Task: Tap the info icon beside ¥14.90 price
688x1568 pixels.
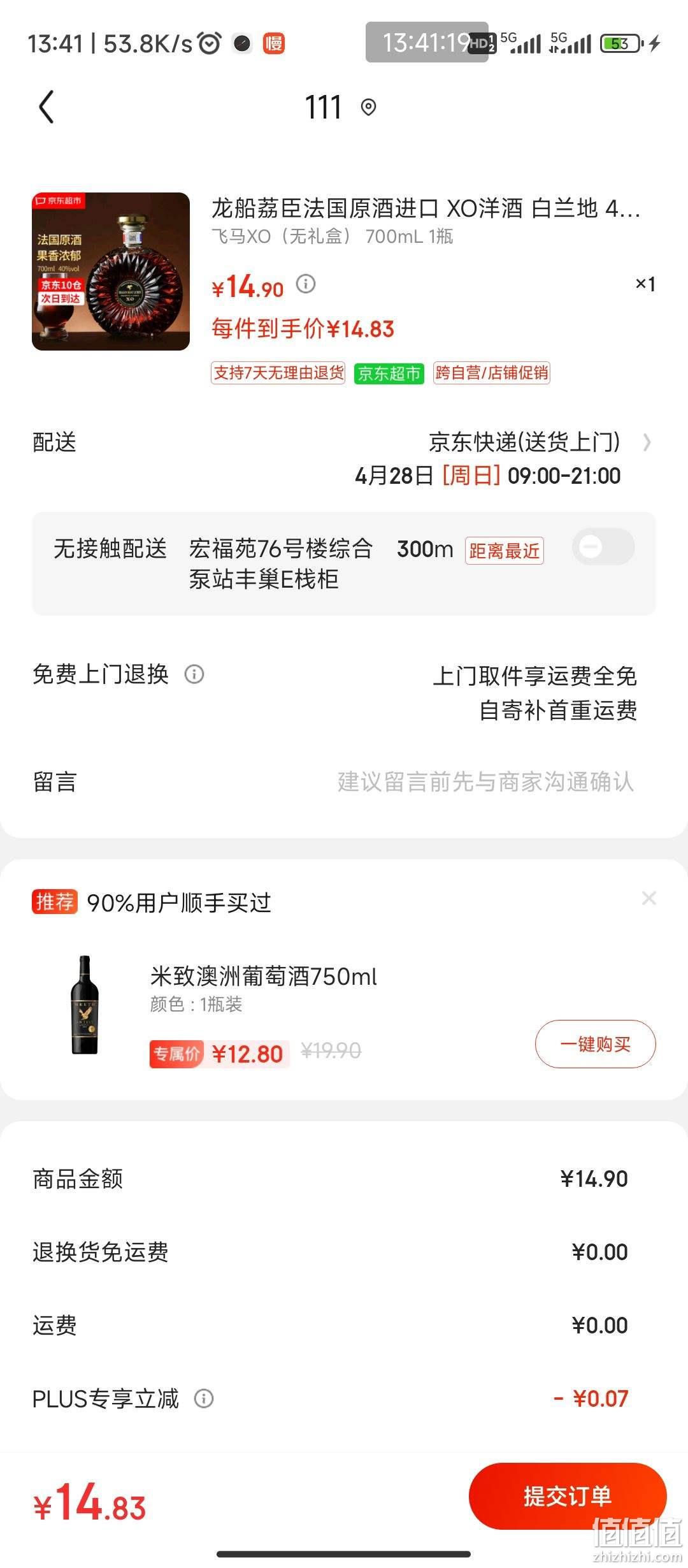Action: (x=306, y=284)
